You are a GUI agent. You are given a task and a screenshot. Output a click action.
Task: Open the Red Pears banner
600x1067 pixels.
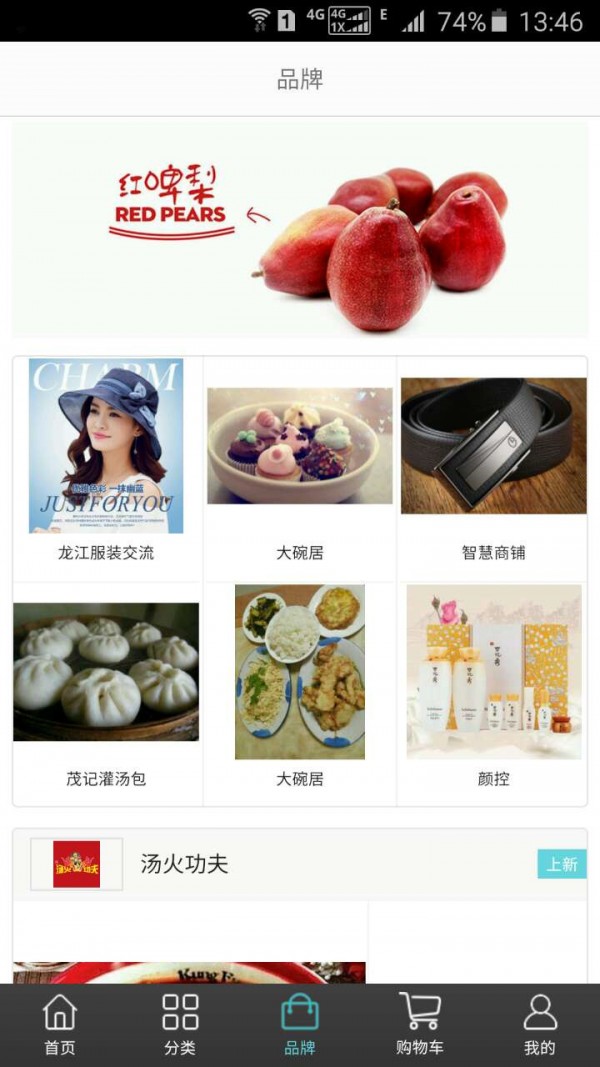(x=300, y=230)
